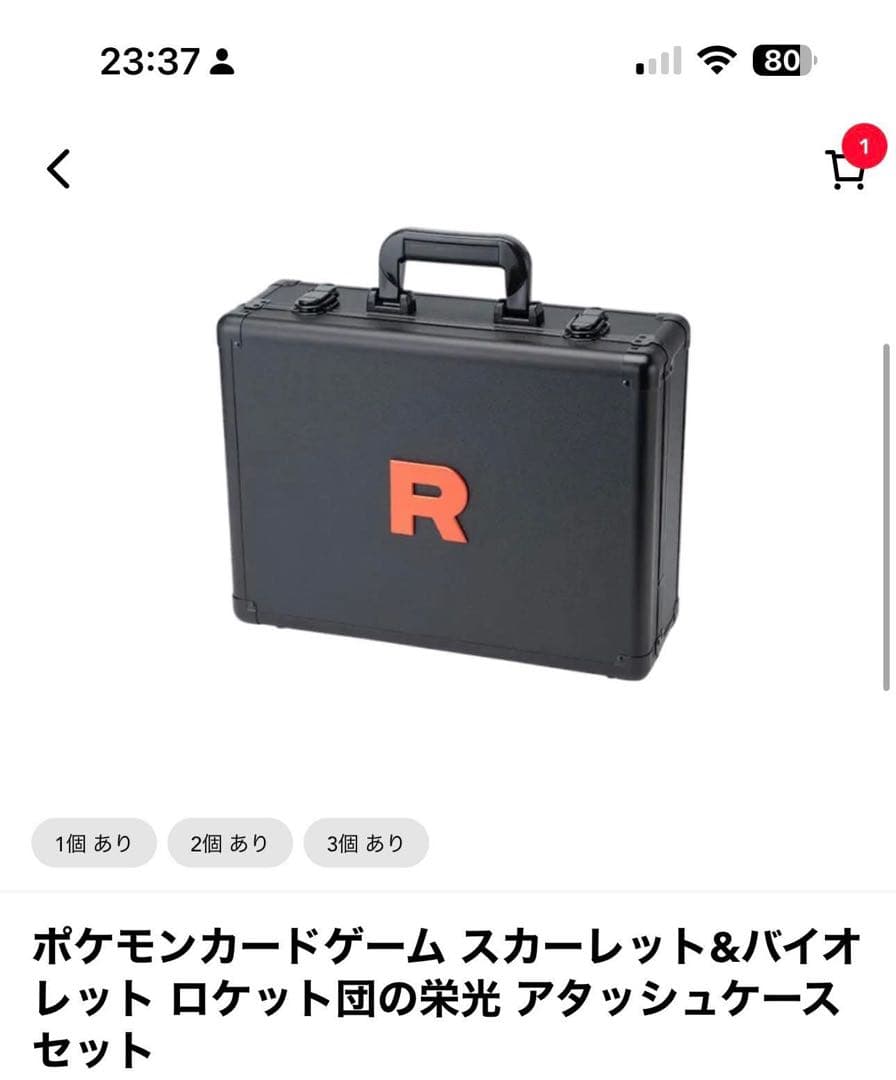This screenshot has height=1080, width=896.
Task: Open quantity option showing 3個 あり
Action: [365, 843]
